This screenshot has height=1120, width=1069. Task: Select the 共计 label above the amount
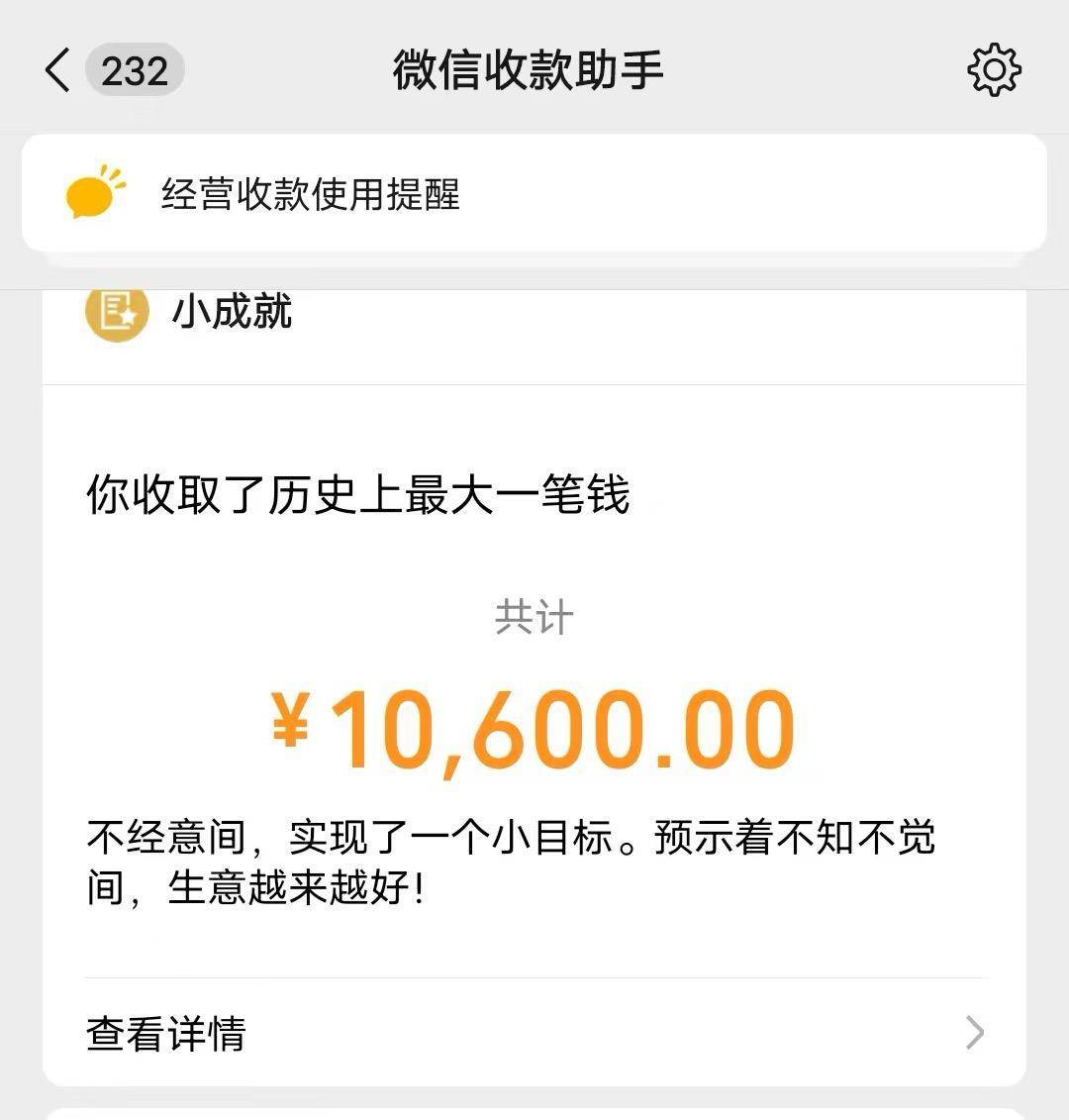[533, 616]
